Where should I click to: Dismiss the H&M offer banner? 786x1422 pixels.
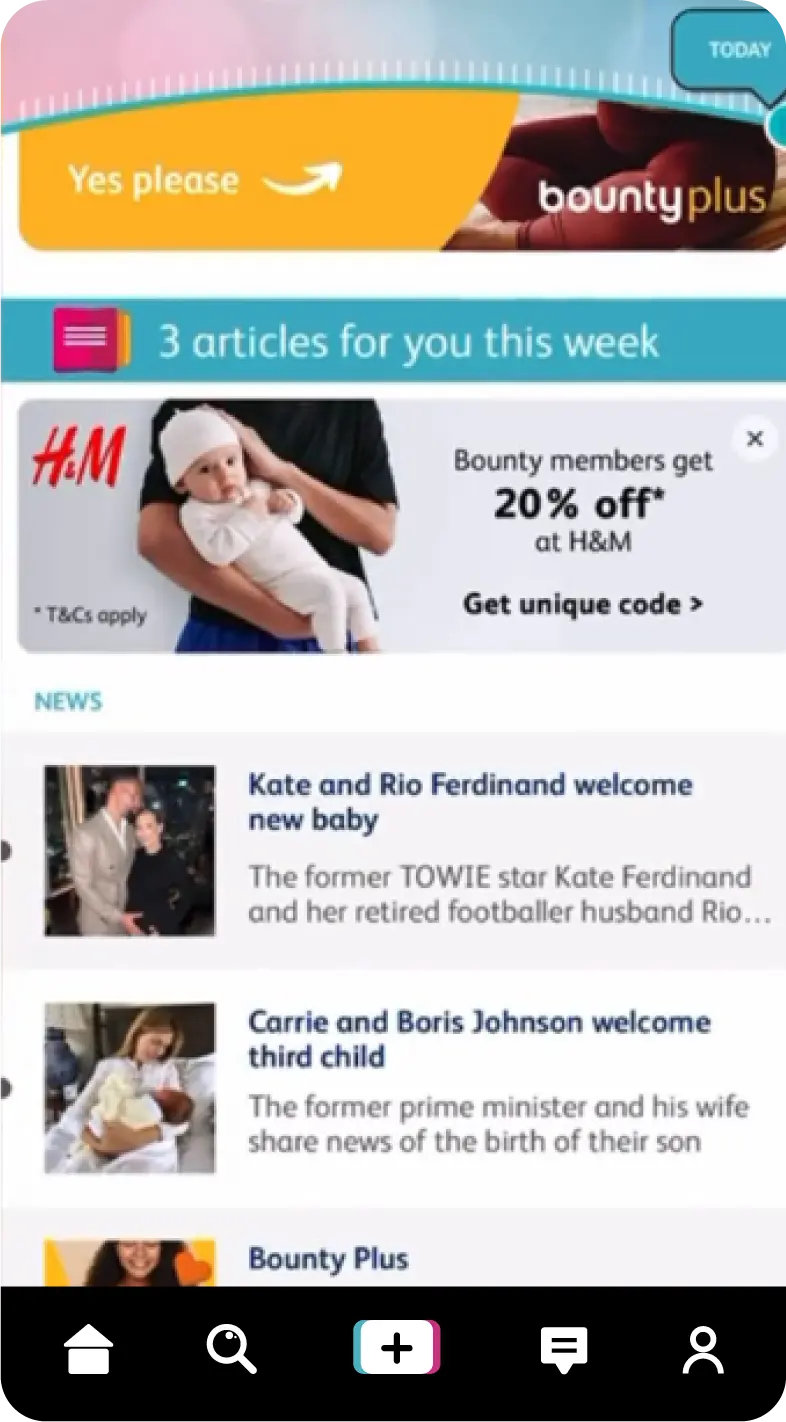(x=755, y=438)
